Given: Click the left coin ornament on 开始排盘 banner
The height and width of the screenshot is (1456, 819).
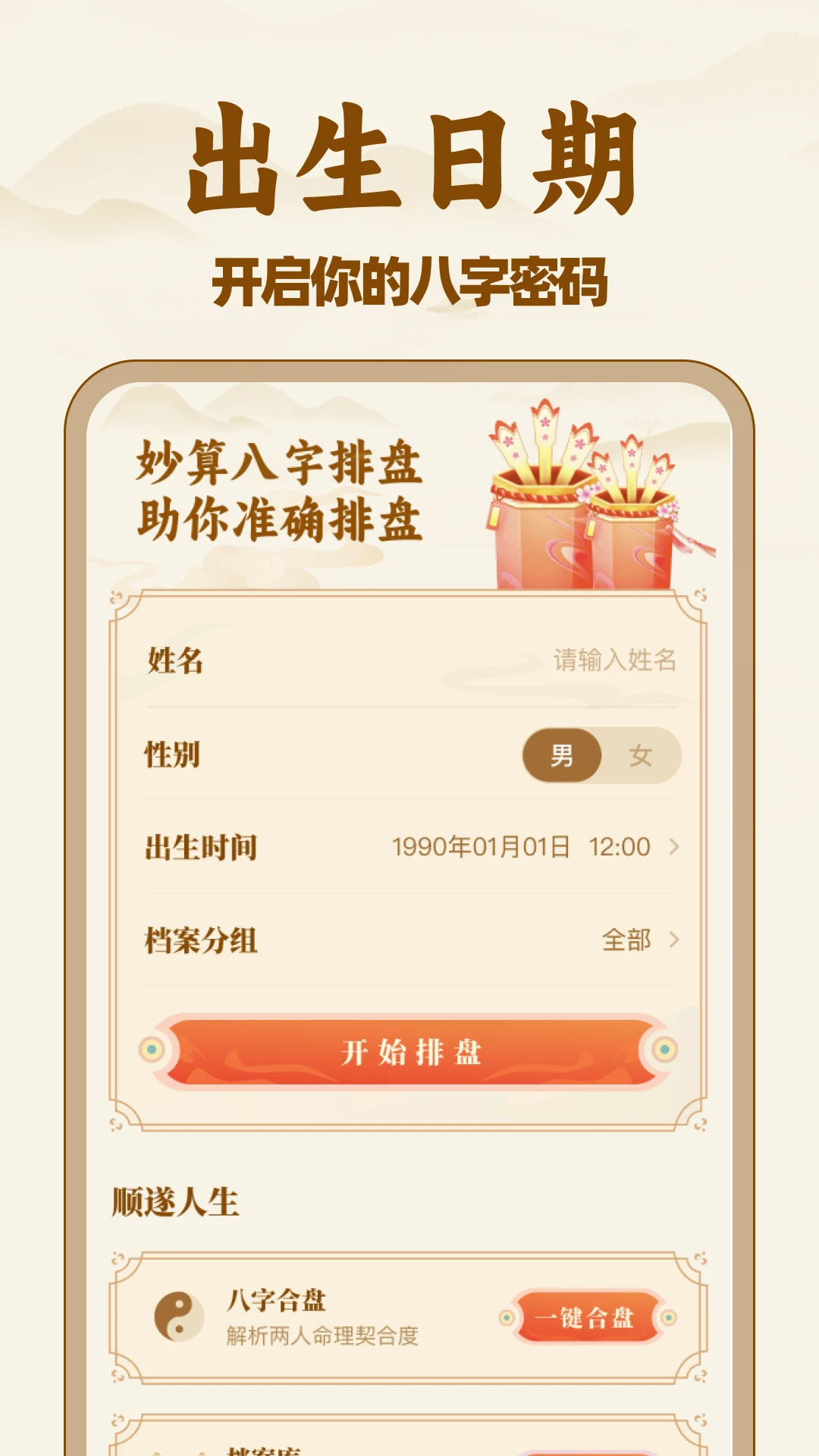Looking at the screenshot, I should coord(151,1047).
